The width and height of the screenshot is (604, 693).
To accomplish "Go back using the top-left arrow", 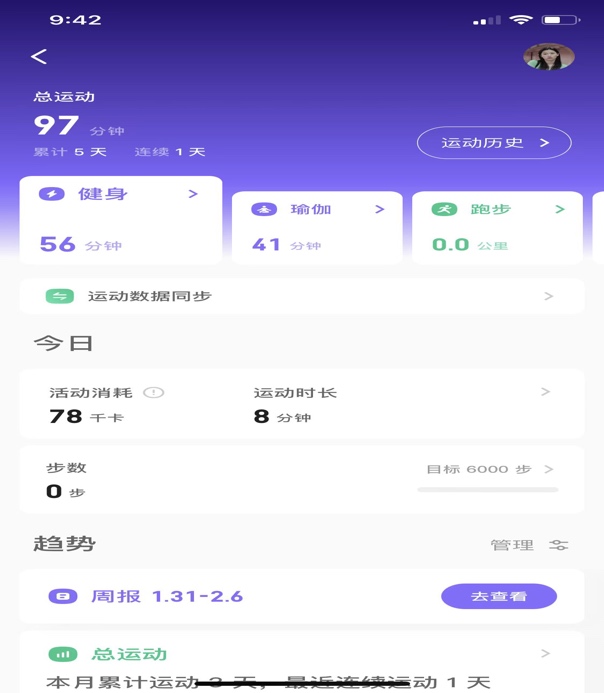I will click(39, 57).
